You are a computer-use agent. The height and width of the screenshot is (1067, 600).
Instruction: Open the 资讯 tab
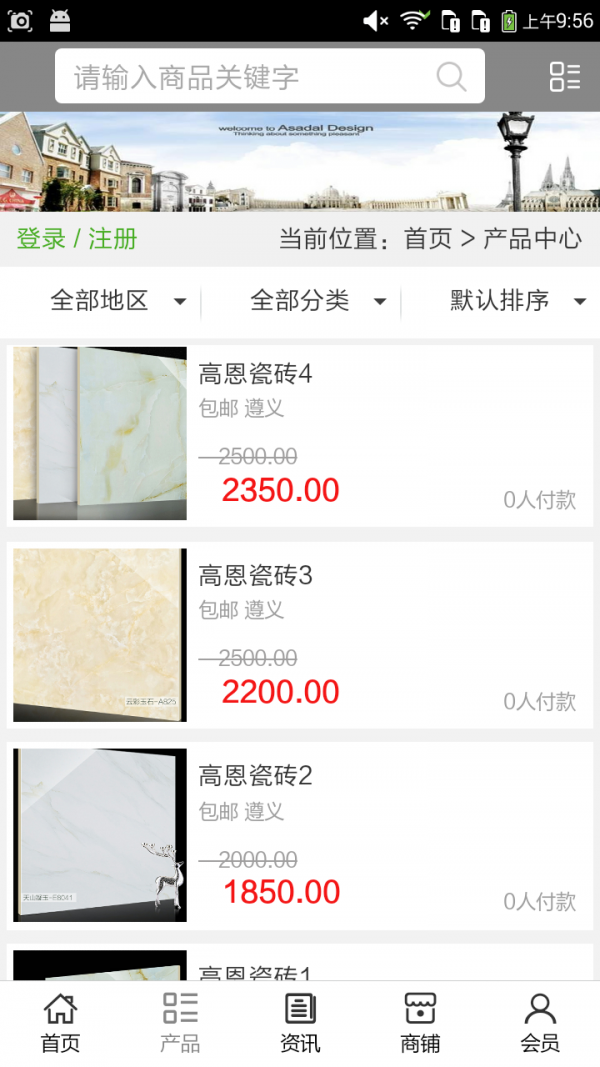tap(300, 1023)
